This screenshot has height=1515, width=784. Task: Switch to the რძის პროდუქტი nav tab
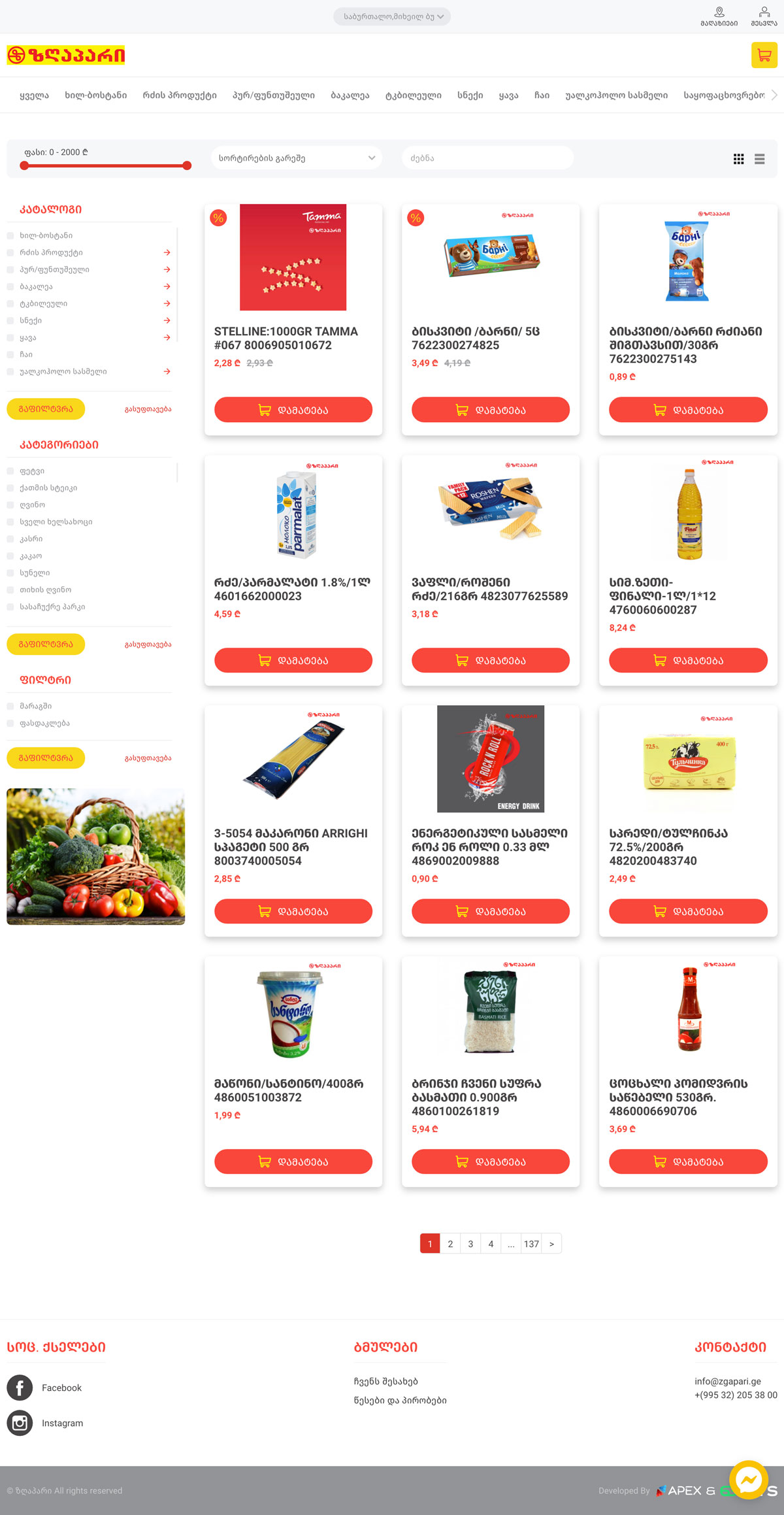pos(180,95)
